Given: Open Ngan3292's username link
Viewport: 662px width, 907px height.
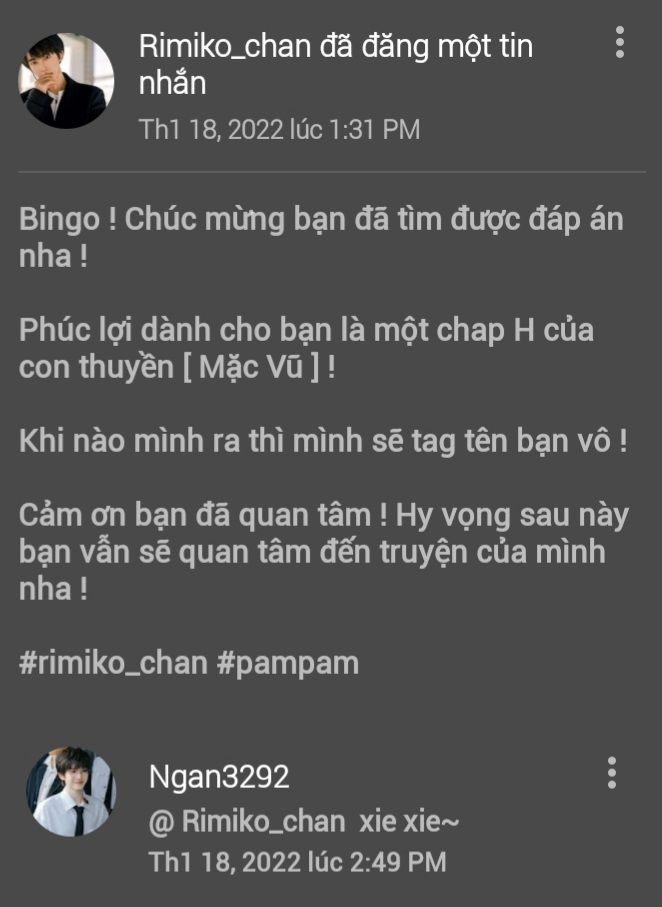Looking at the screenshot, I should (x=219, y=776).
